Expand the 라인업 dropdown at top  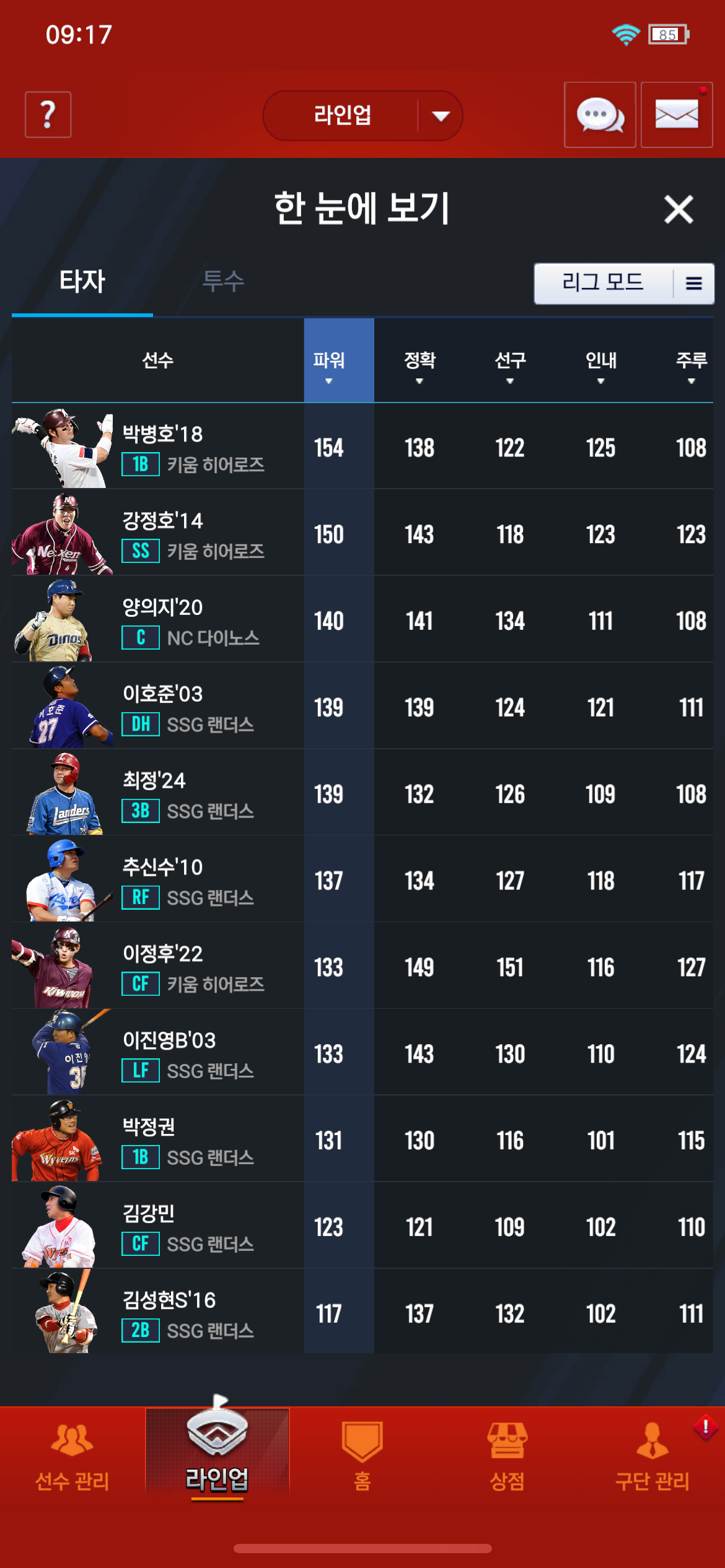pyautogui.click(x=362, y=116)
